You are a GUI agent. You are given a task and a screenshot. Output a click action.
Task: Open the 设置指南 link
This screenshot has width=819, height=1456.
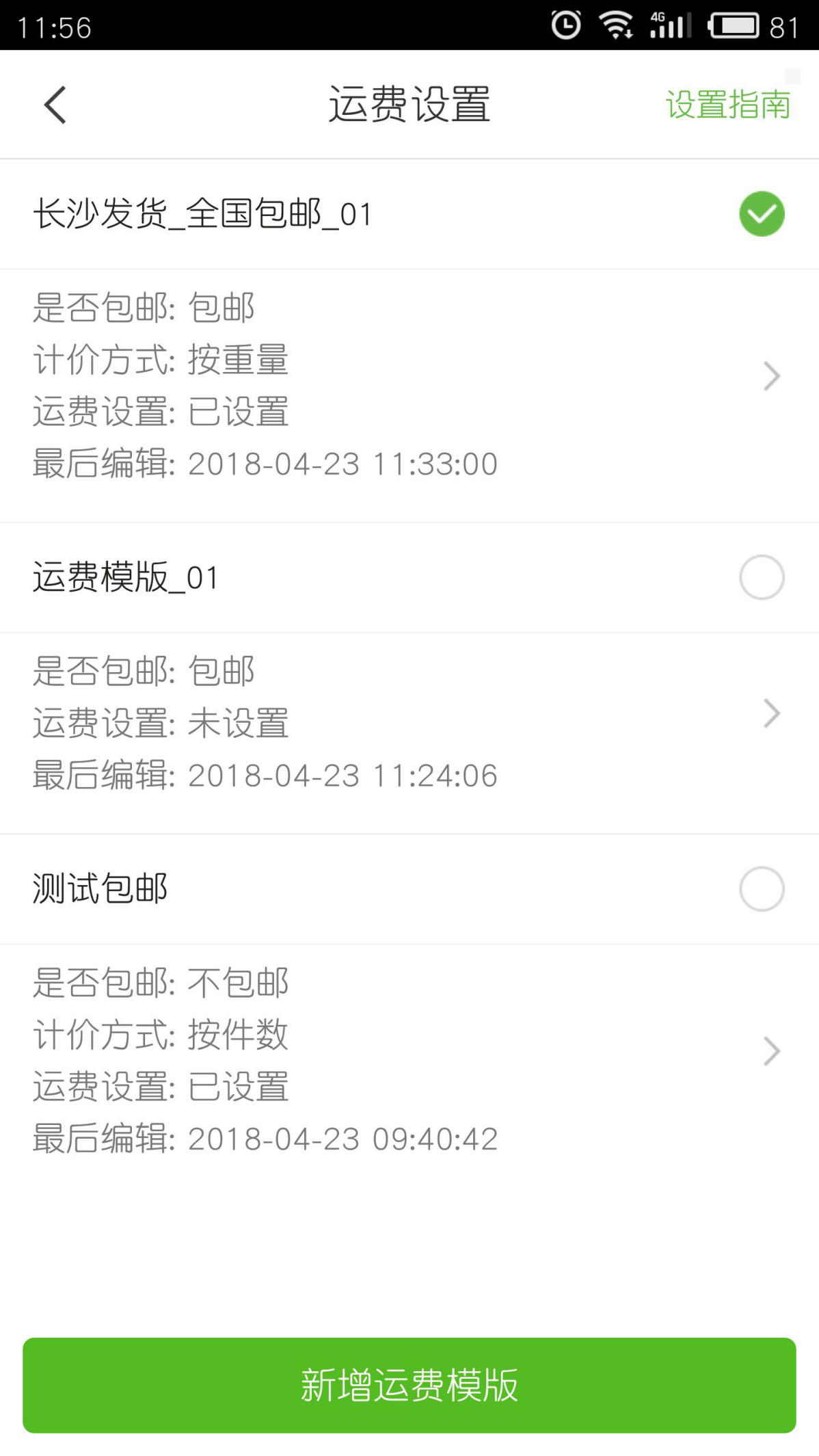727,105
